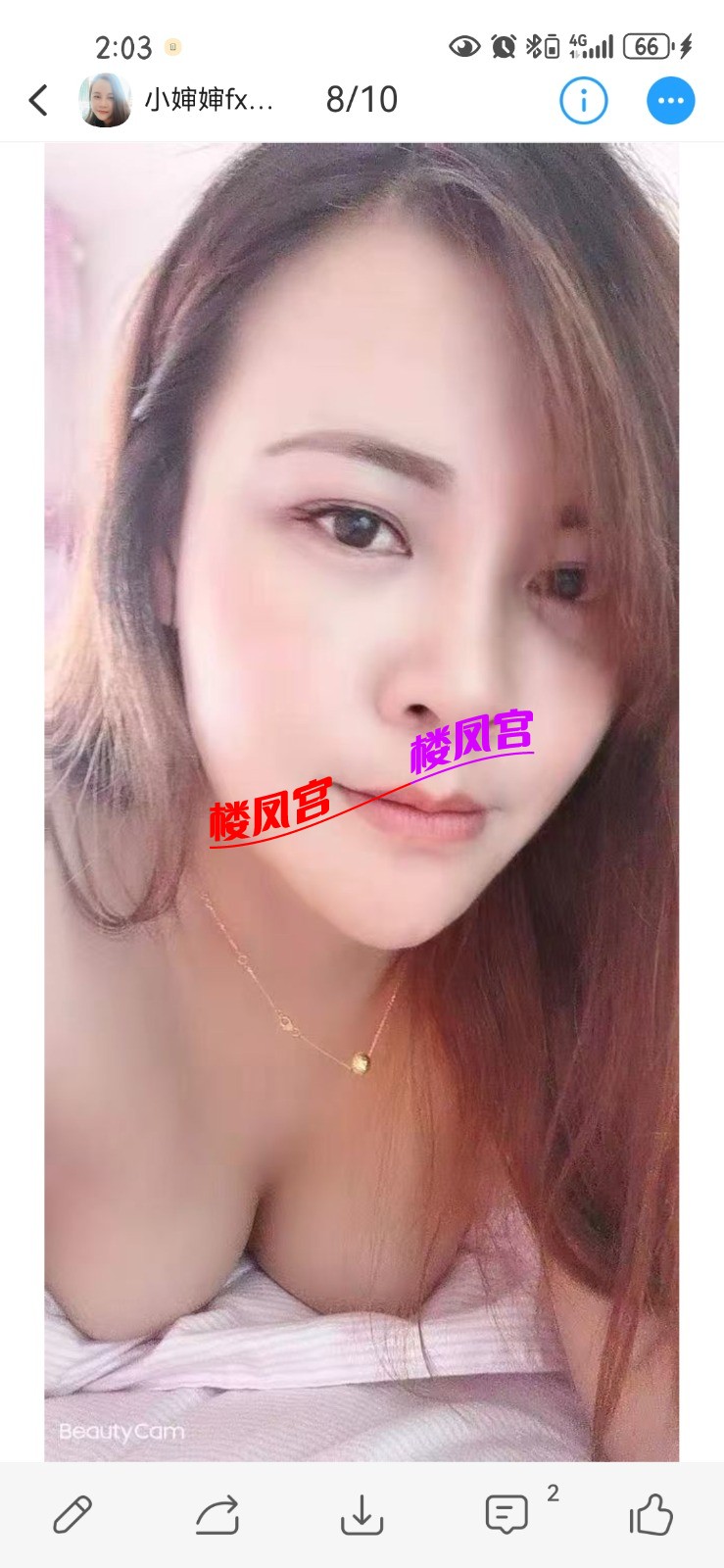This screenshot has height=1568, width=724.
Task: Tap the alarm clock status bar icon
Action: [502, 43]
